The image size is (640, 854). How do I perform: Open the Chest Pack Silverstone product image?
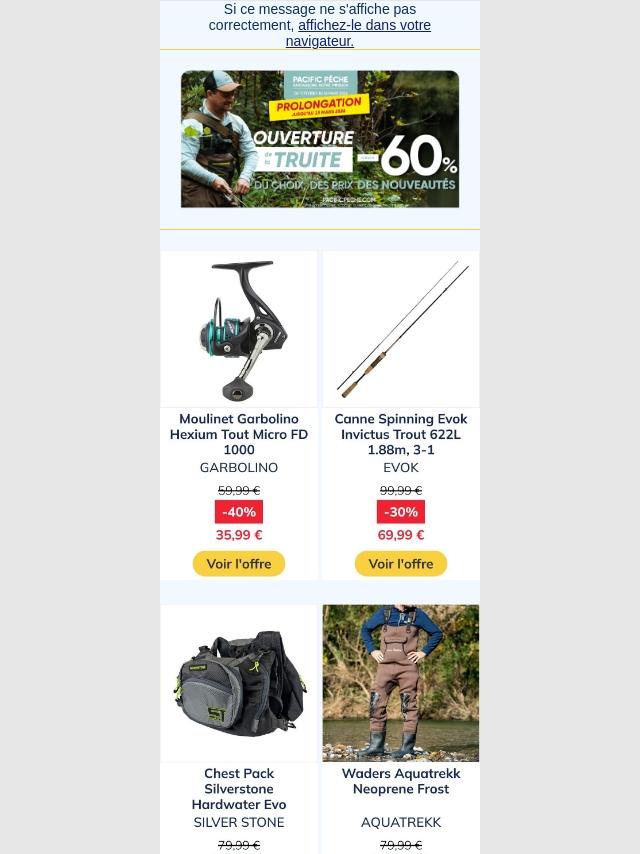(x=239, y=683)
